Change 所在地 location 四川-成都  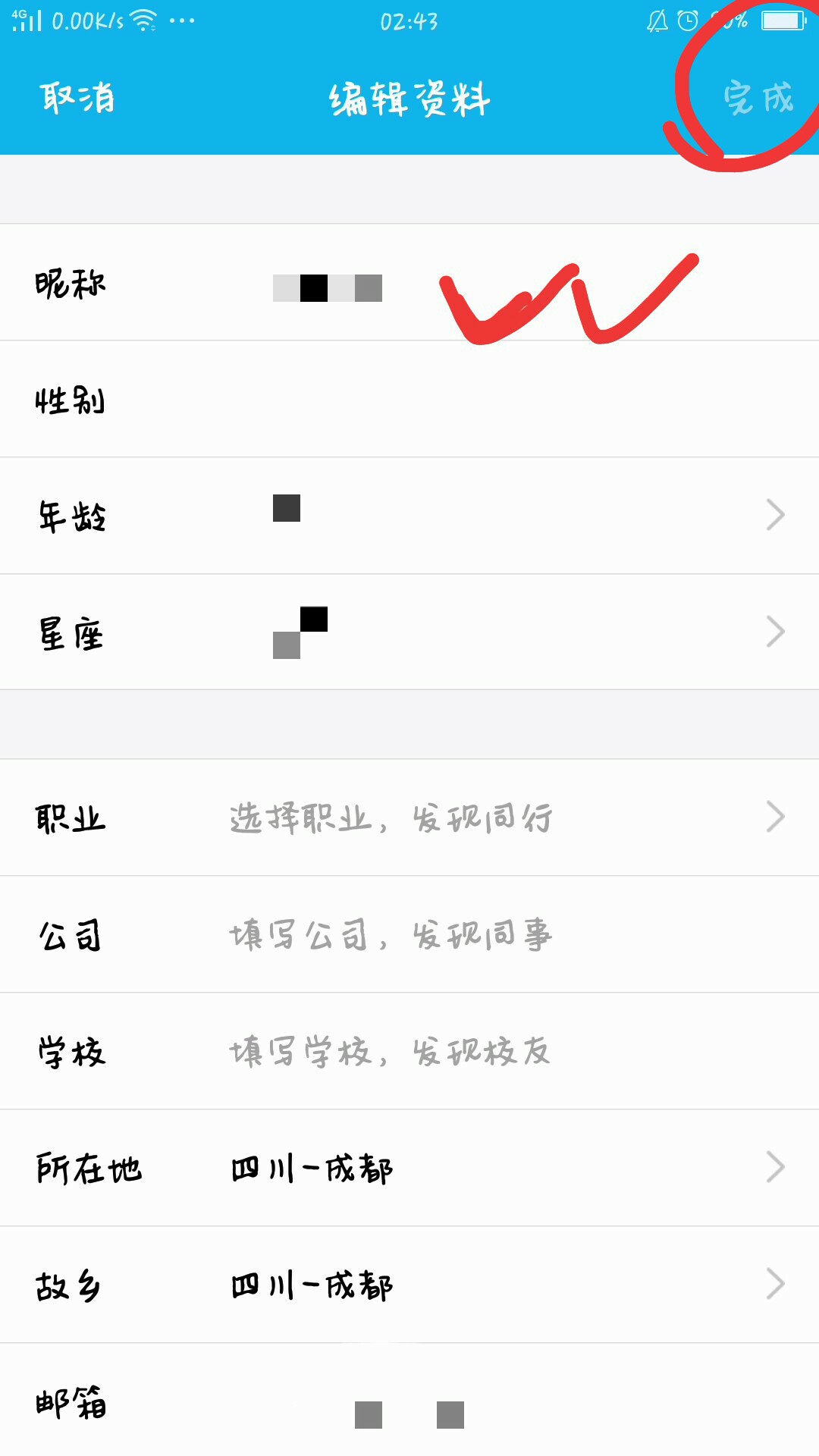409,1168
